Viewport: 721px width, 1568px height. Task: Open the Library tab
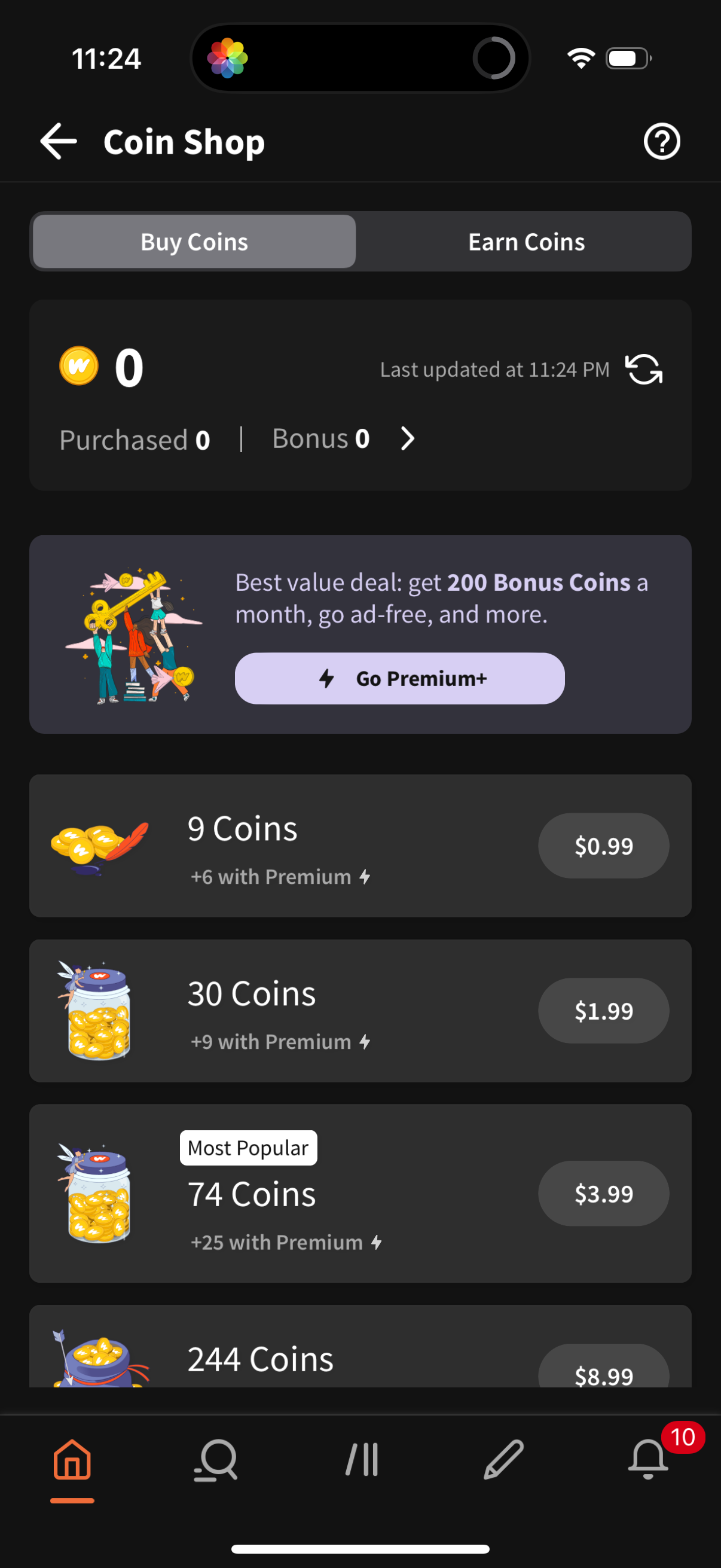tap(362, 1460)
